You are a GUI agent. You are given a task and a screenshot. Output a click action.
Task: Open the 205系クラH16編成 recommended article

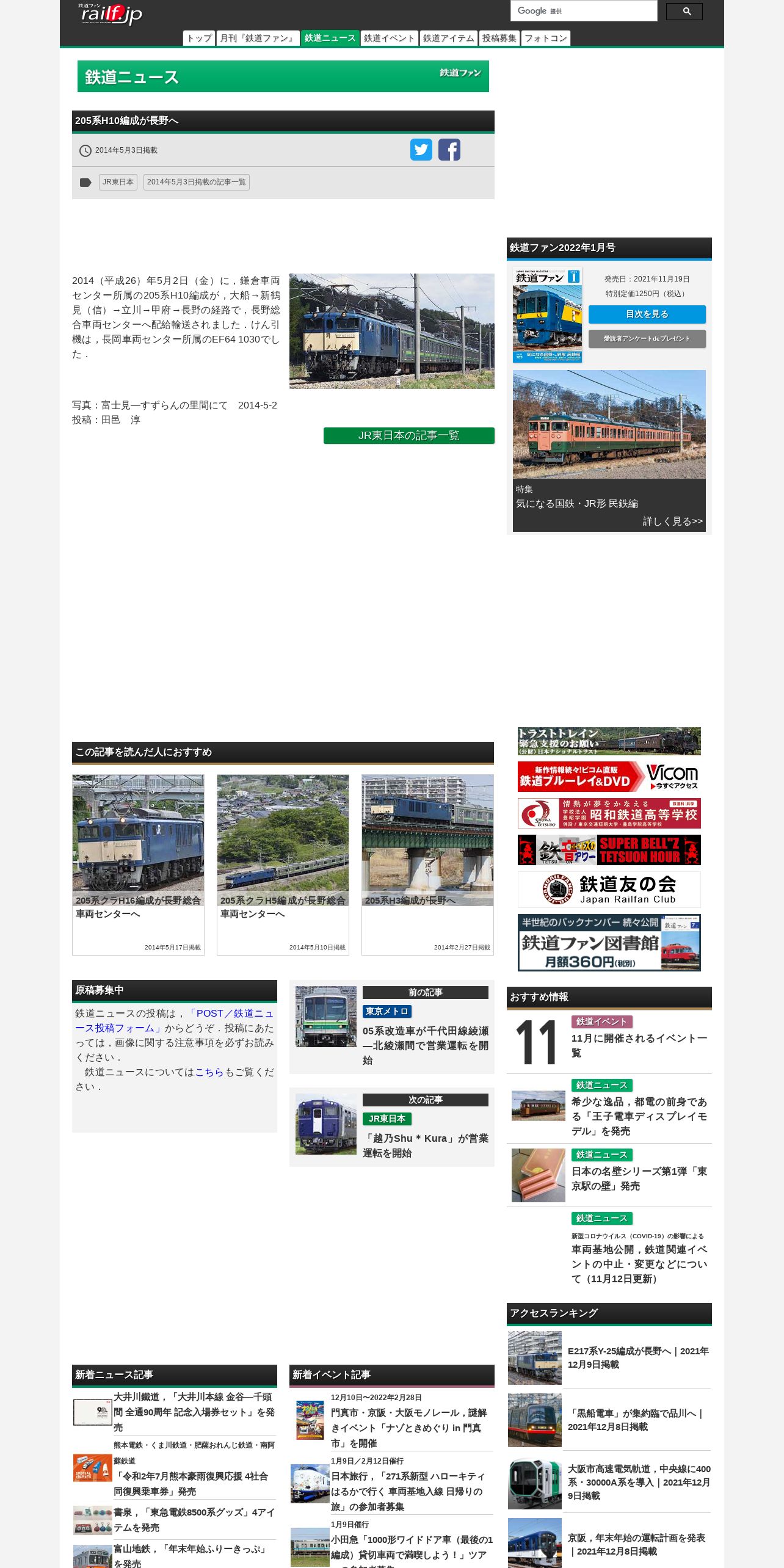pyautogui.click(x=138, y=865)
